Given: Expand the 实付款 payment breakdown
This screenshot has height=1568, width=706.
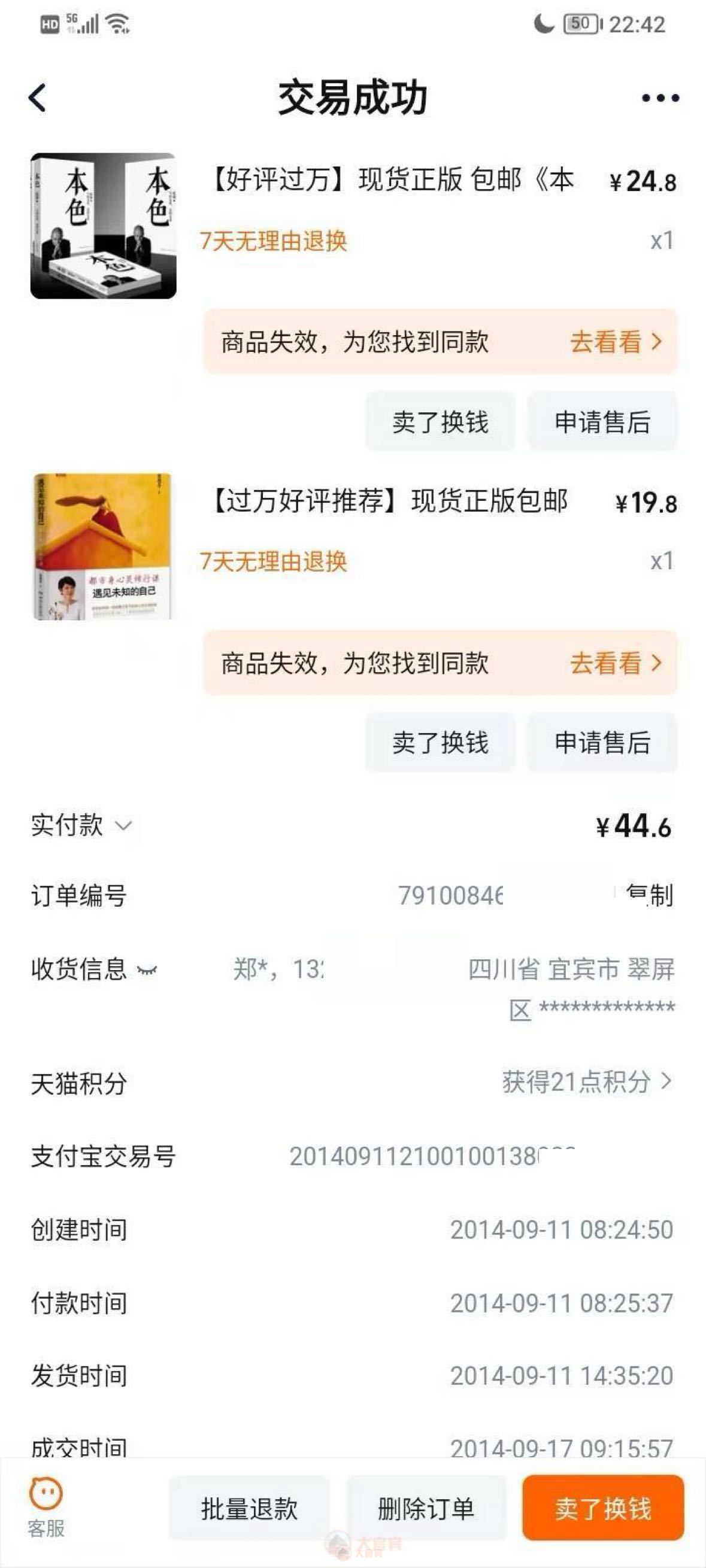Looking at the screenshot, I should tap(124, 825).
